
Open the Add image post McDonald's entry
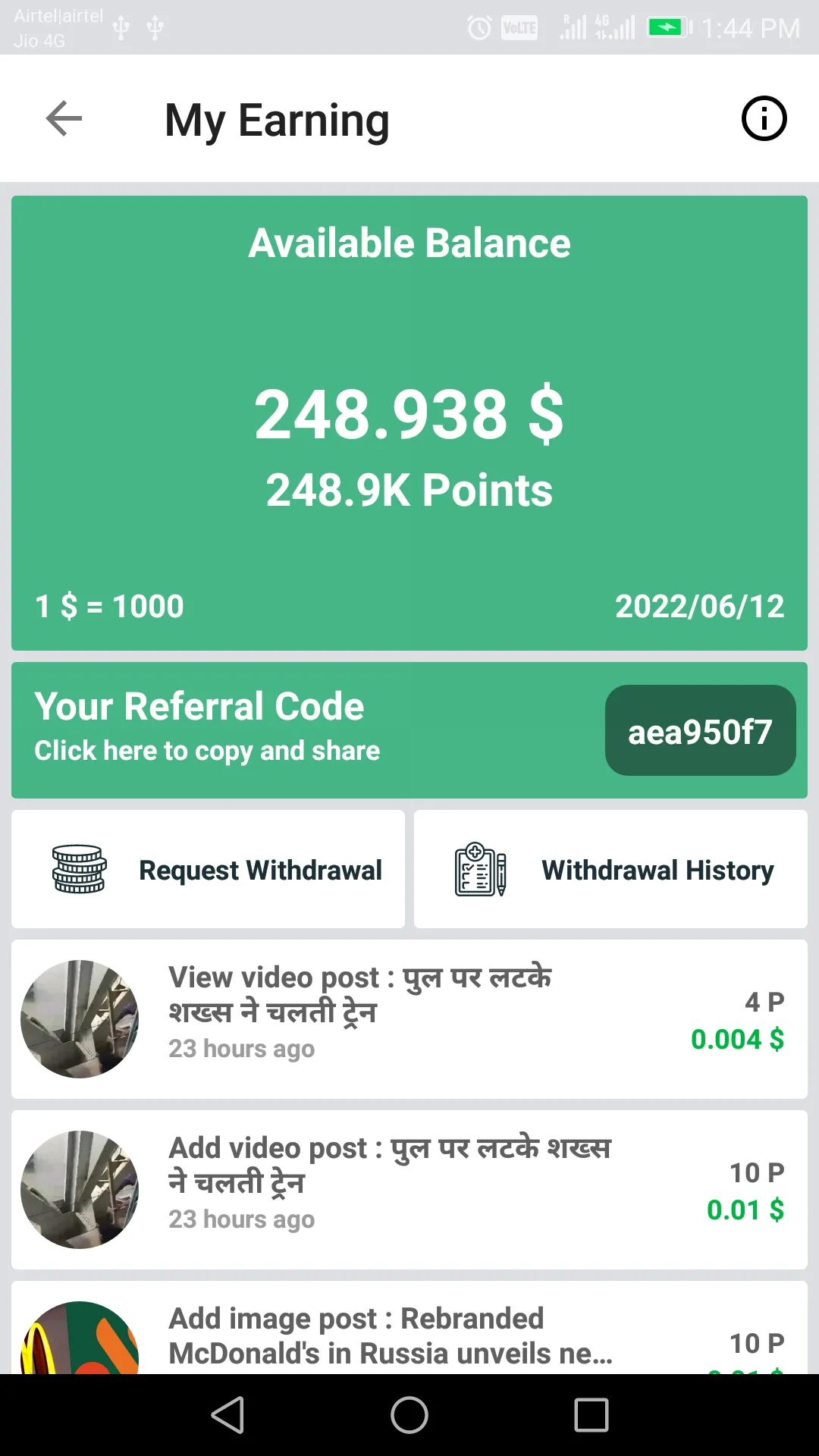pyautogui.click(x=409, y=1333)
